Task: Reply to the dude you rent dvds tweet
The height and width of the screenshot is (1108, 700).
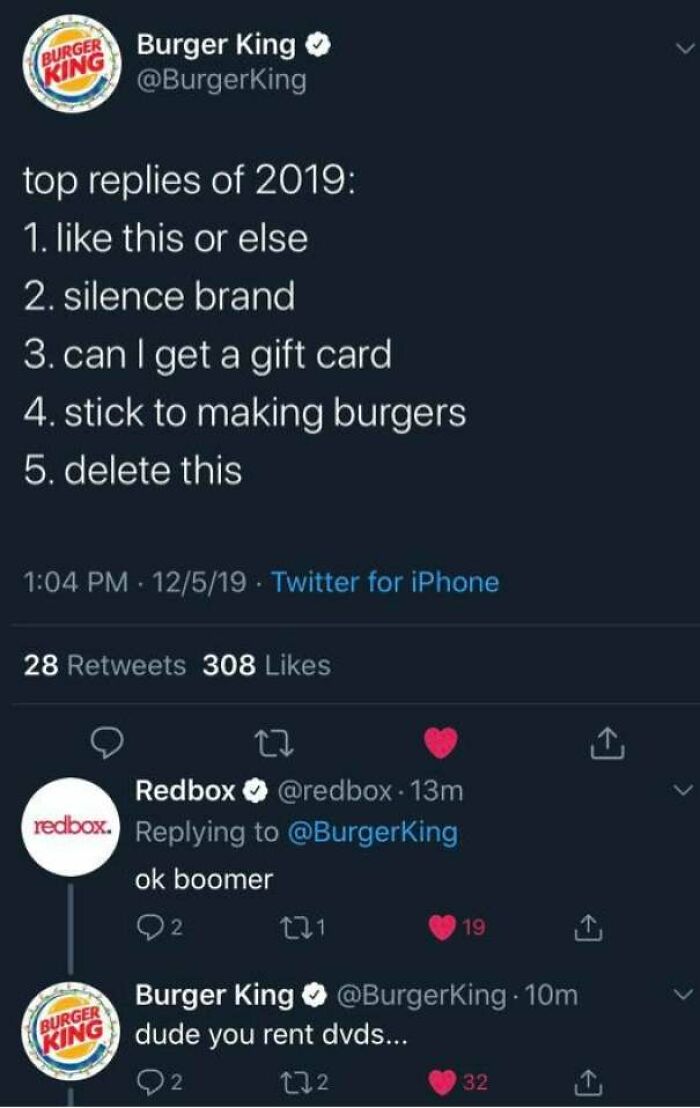Action: (x=150, y=1080)
